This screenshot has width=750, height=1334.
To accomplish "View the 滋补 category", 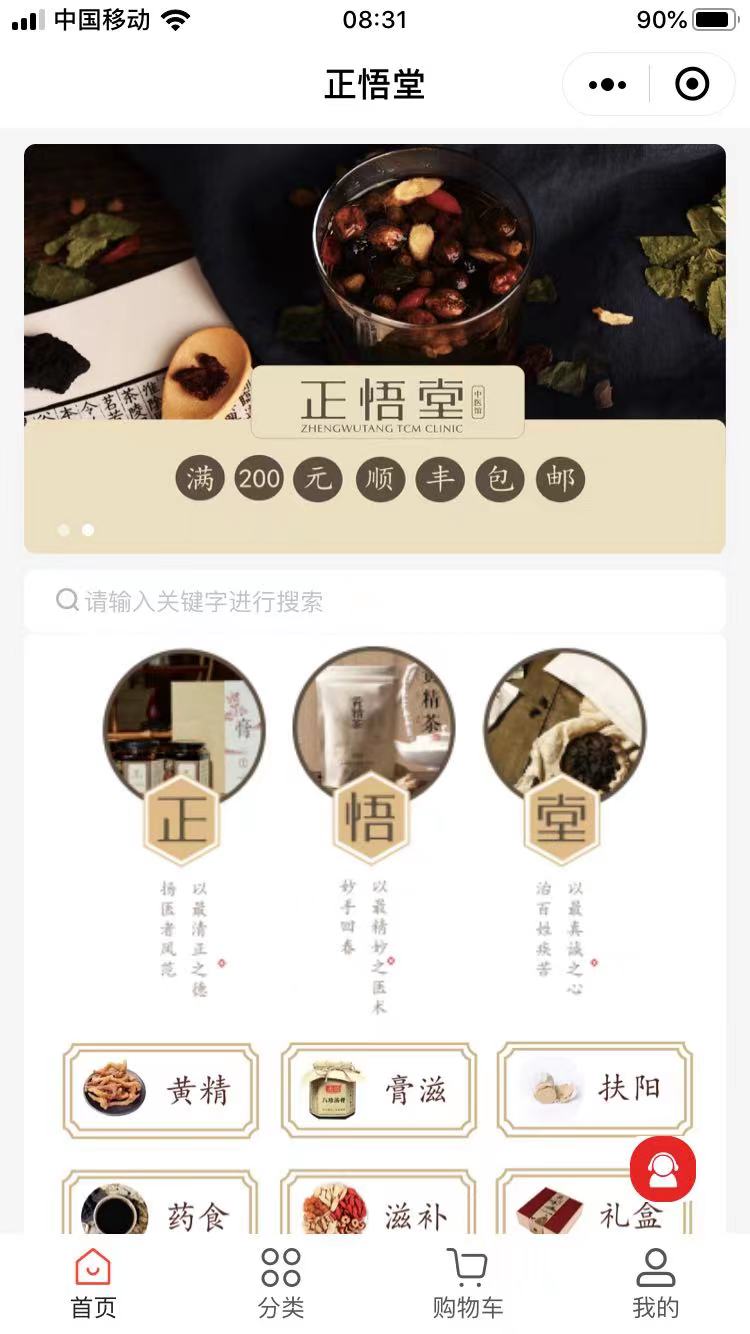I will pyautogui.click(x=378, y=1208).
